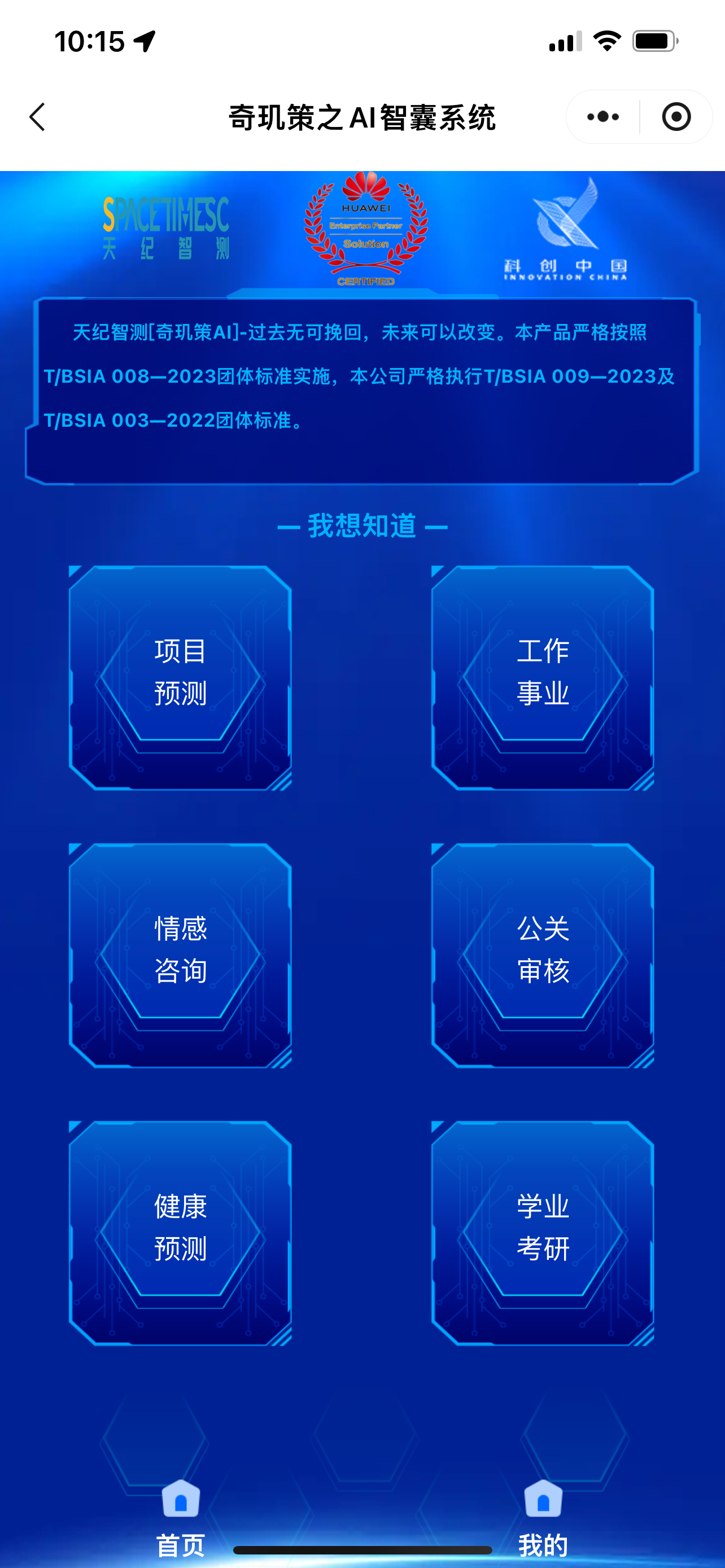Screen dimensions: 725x1568
Task: Go back using the top-left arrow
Action: pos(38,117)
